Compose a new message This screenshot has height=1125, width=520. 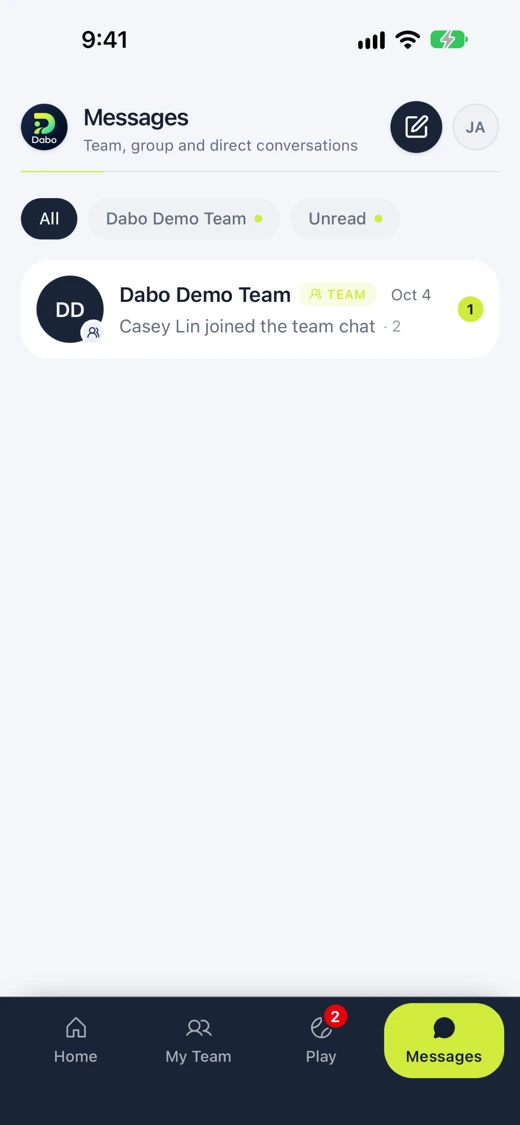click(x=416, y=127)
